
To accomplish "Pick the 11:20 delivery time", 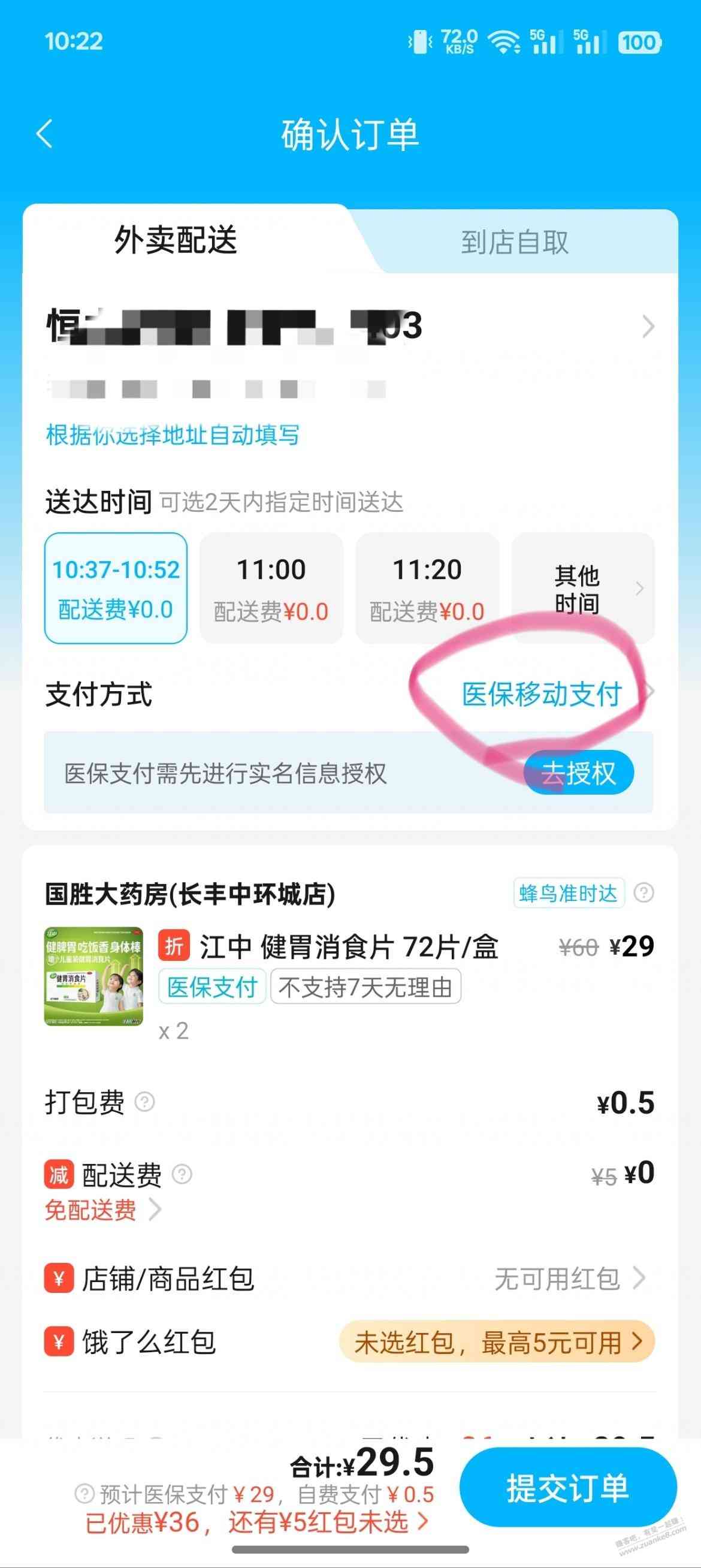I will 427,587.
